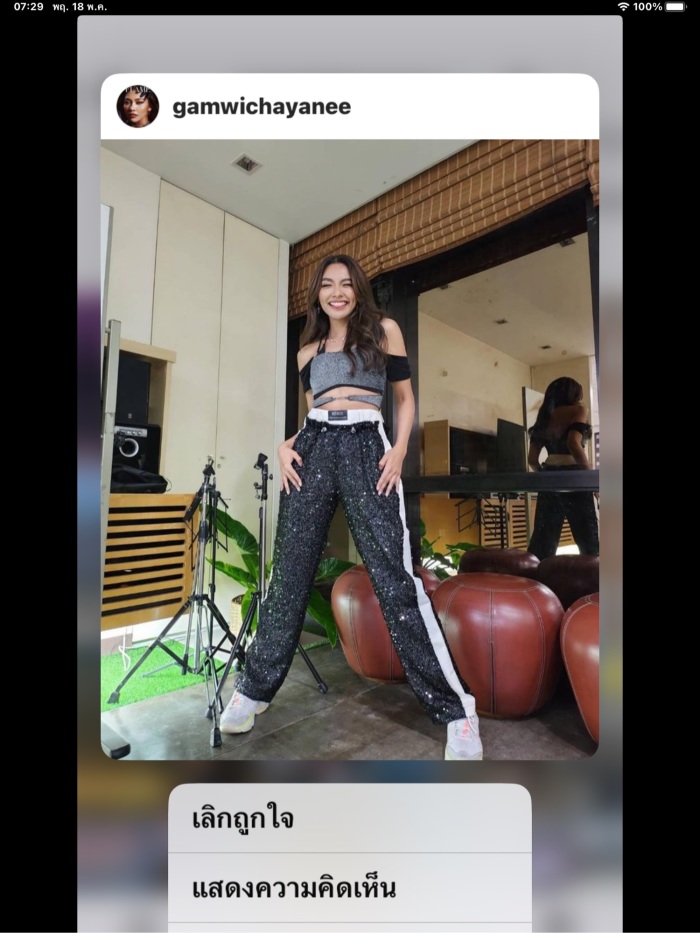The width and height of the screenshot is (700, 933).
Task: Select เลิกถูกใจ to unlike the post
Action: 349,818
